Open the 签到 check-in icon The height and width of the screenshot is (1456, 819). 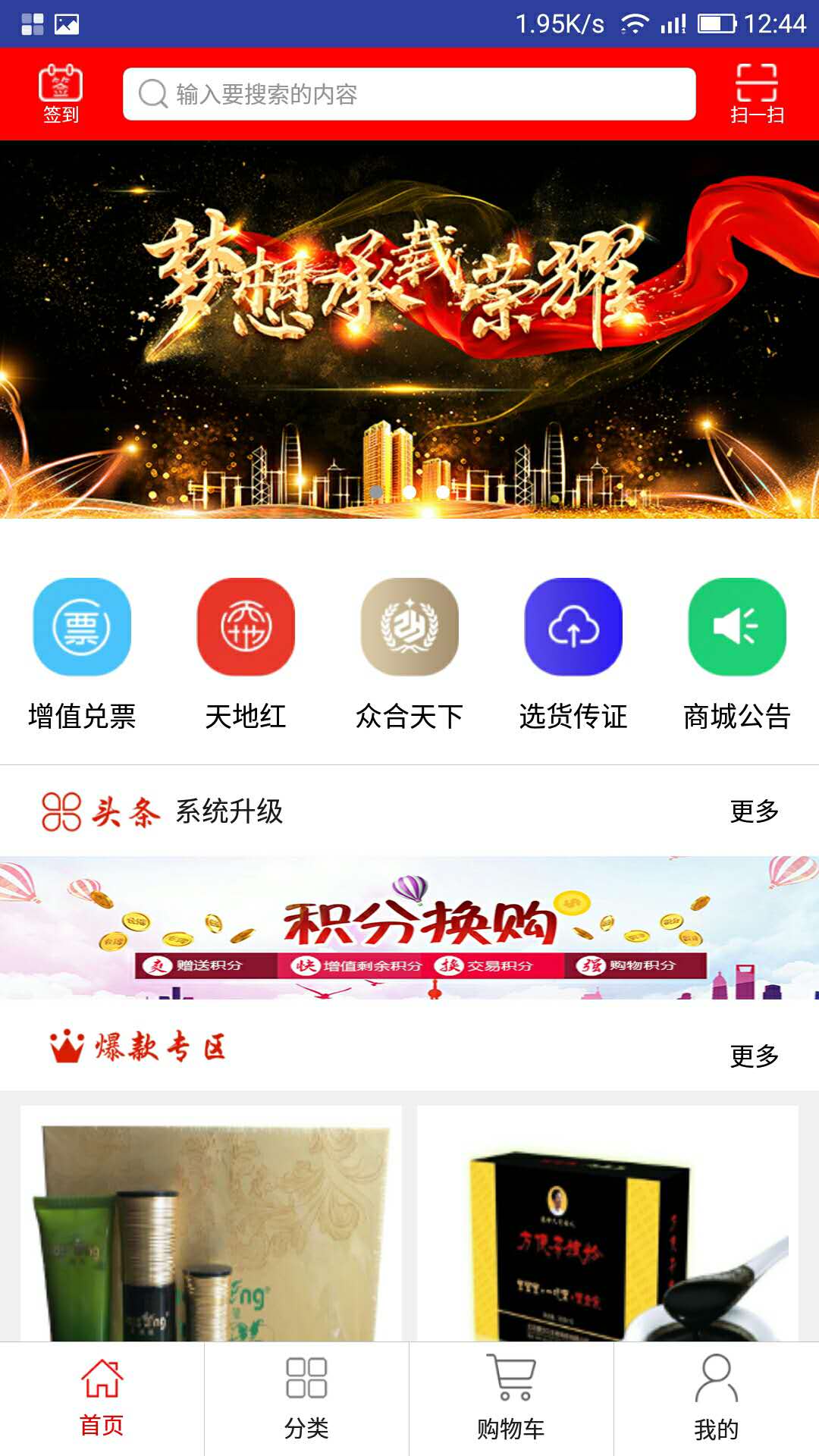(x=61, y=94)
